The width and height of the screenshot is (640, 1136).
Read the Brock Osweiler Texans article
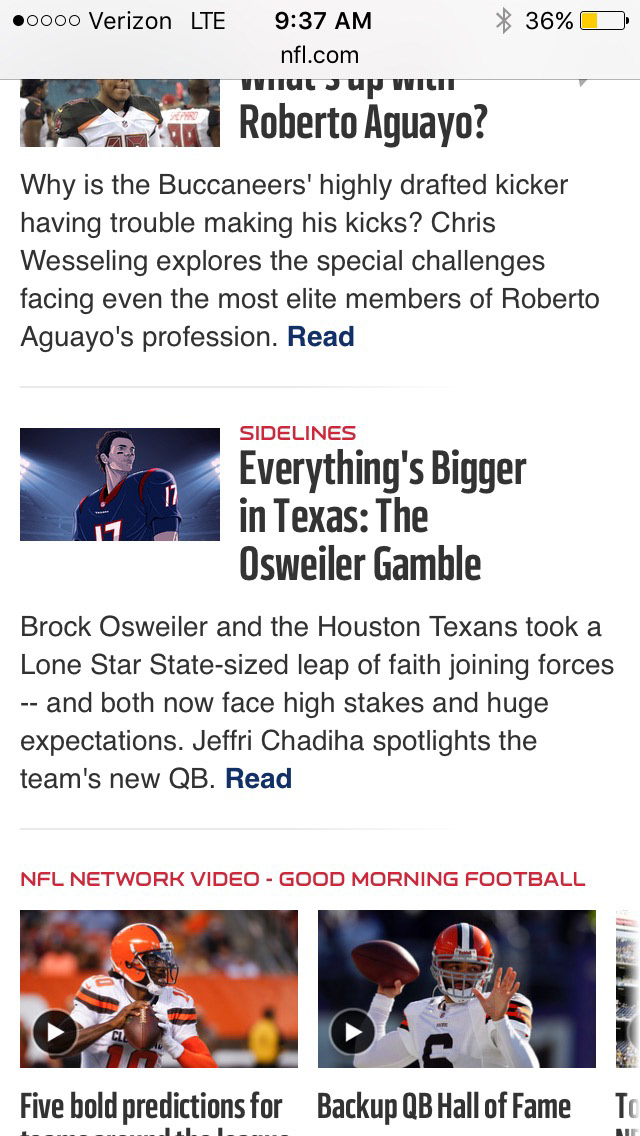click(259, 779)
